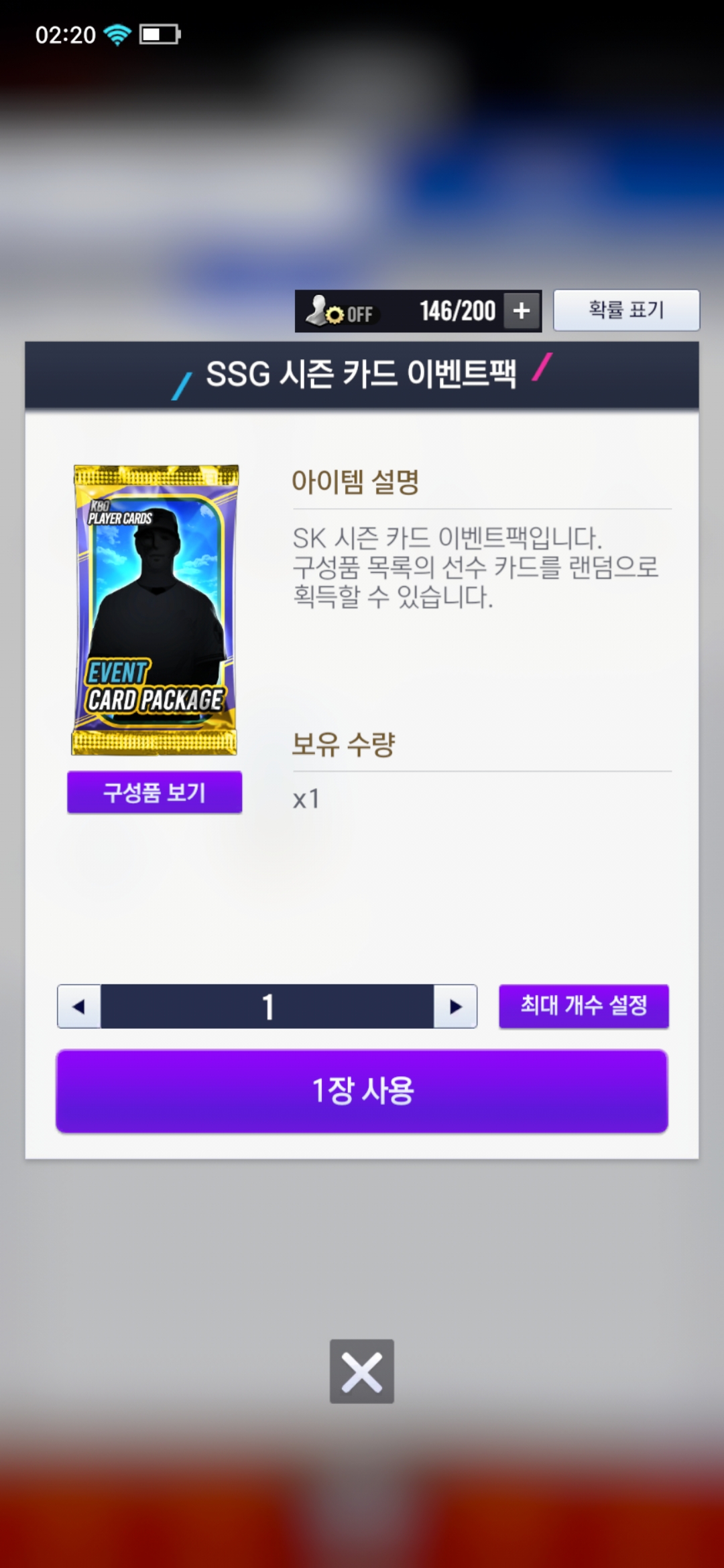Tap the plus to expand card slots
The image size is (724, 1568).
(x=522, y=311)
